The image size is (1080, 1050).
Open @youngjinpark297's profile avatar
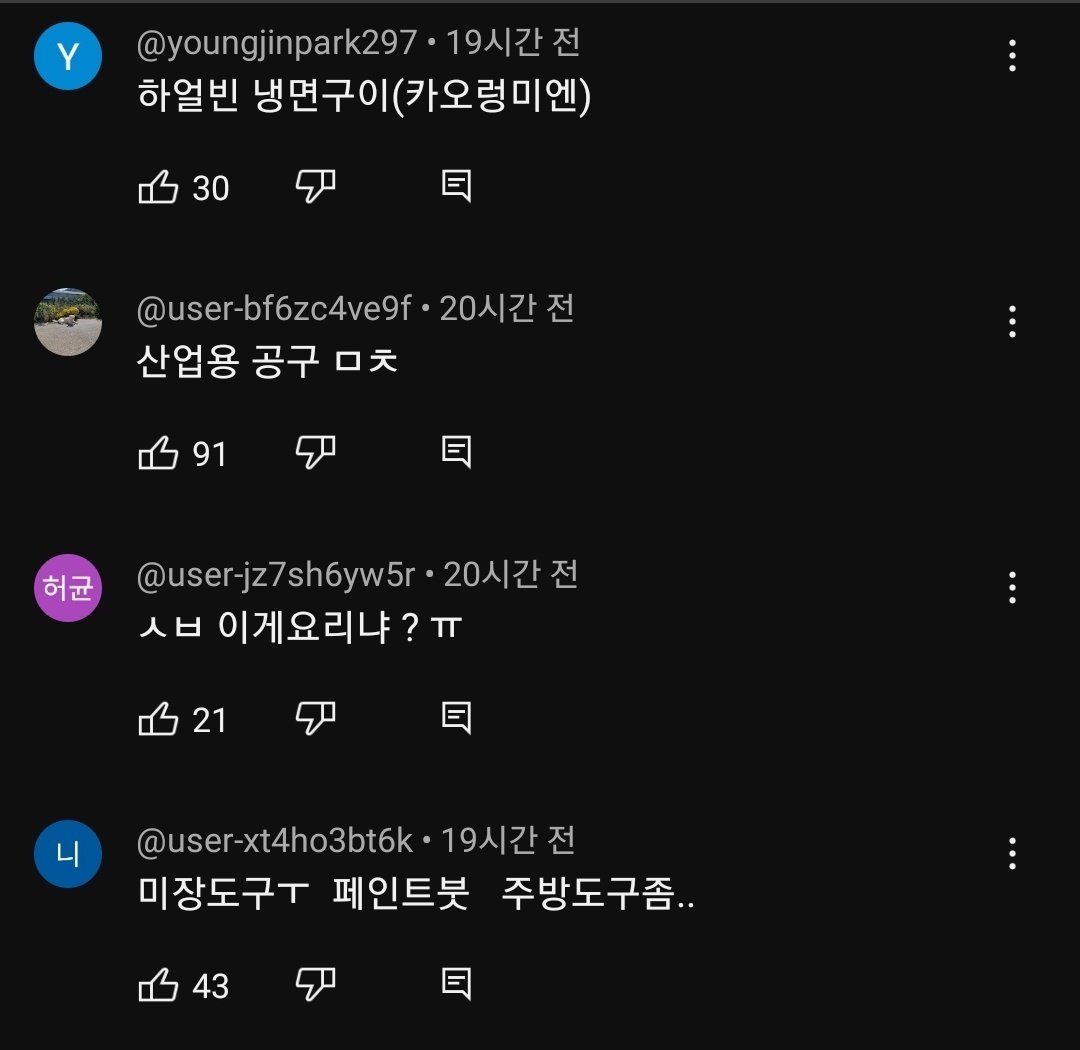68,56
